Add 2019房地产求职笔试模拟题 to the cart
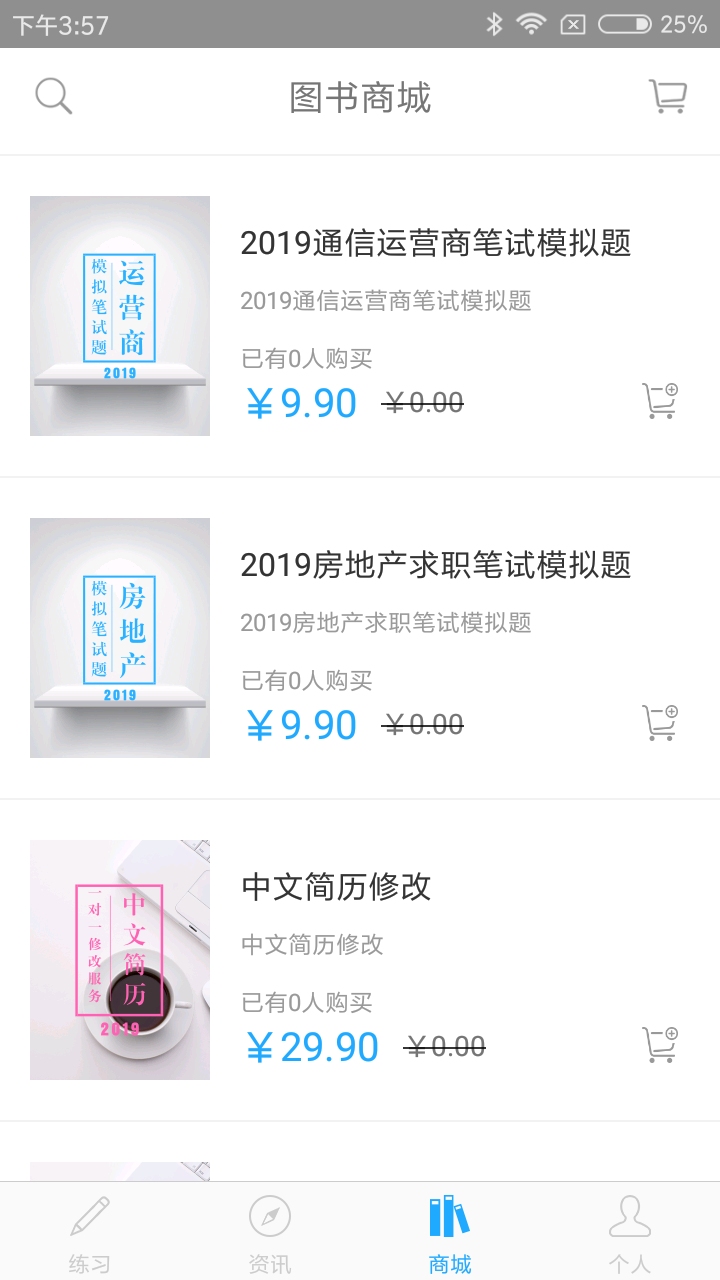This screenshot has width=720, height=1280. [660, 723]
